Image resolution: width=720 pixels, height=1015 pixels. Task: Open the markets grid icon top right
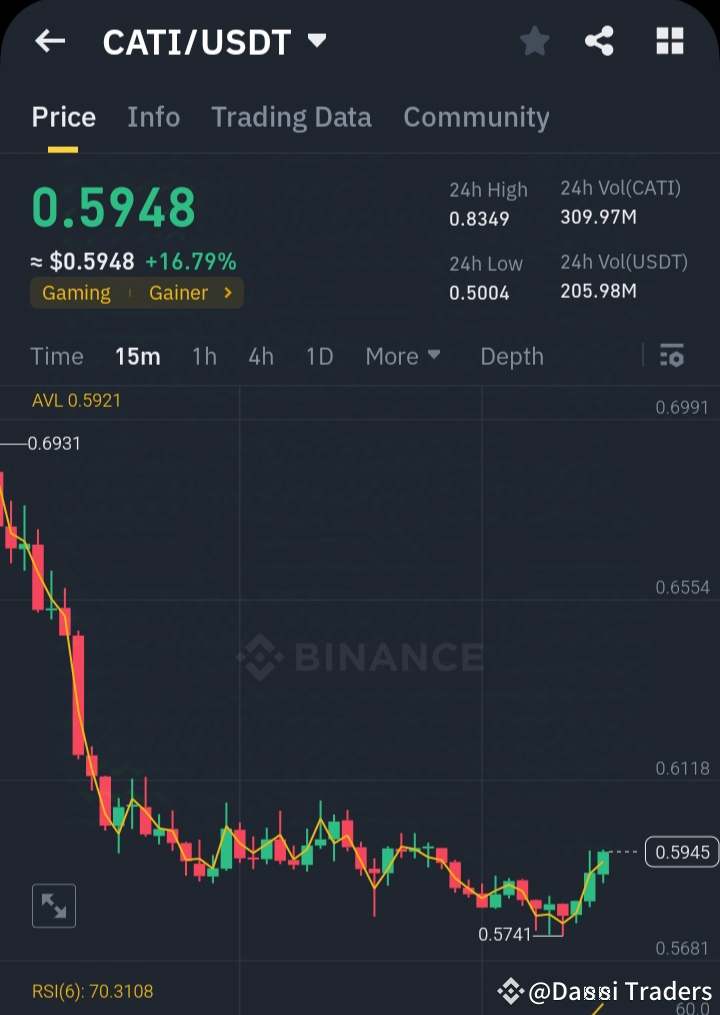(x=668, y=41)
